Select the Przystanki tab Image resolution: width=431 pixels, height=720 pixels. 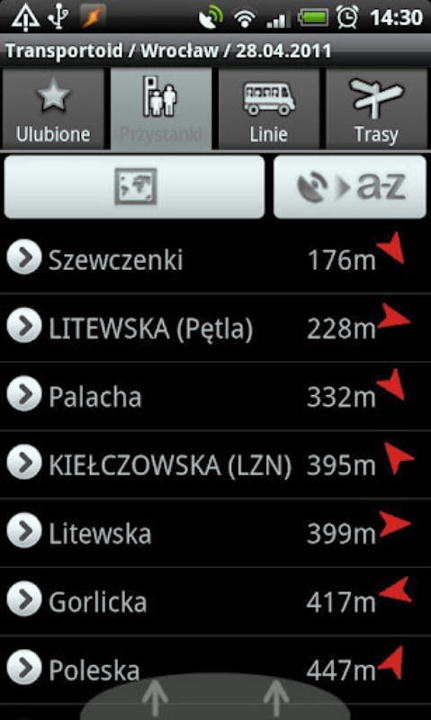pos(161,108)
